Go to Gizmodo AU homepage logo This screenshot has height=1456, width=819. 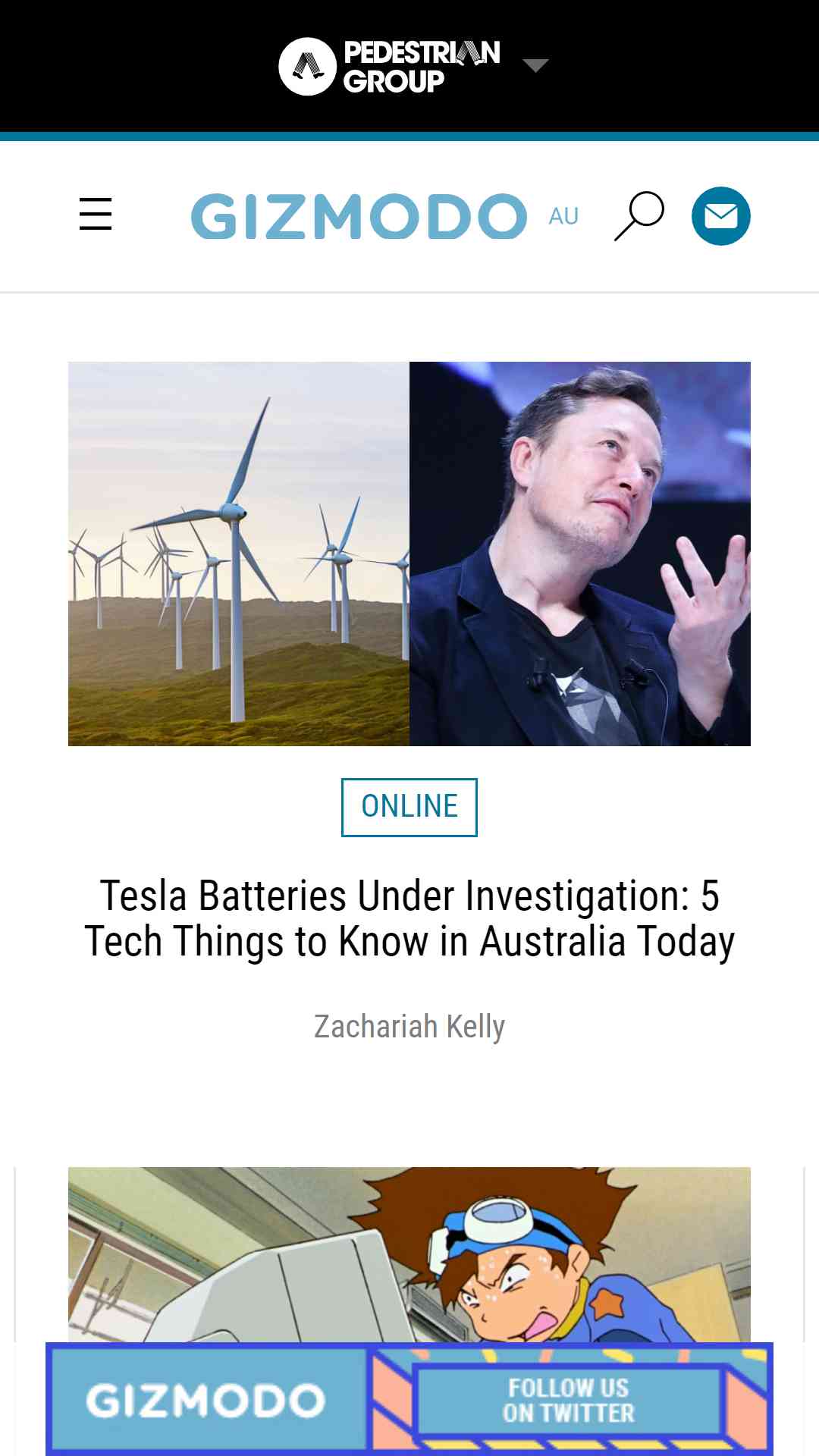384,216
